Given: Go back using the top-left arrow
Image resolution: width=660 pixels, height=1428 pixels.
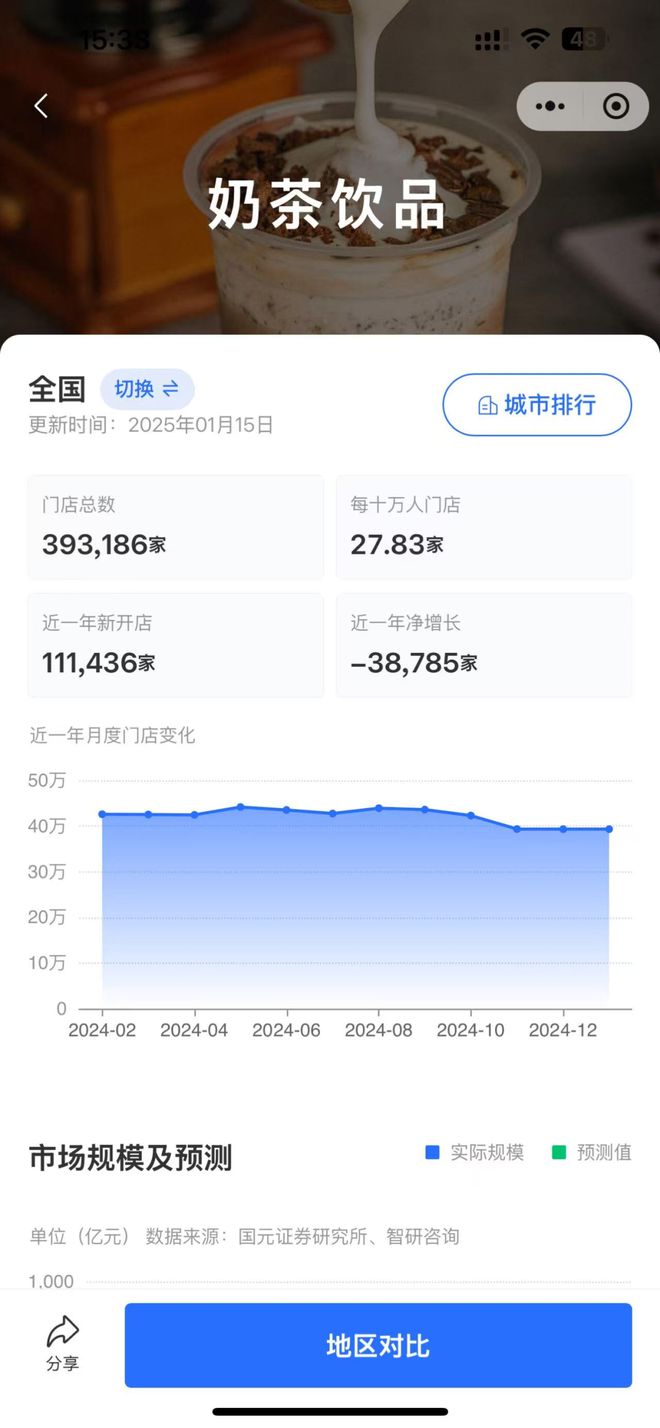Looking at the screenshot, I should 41,106.
